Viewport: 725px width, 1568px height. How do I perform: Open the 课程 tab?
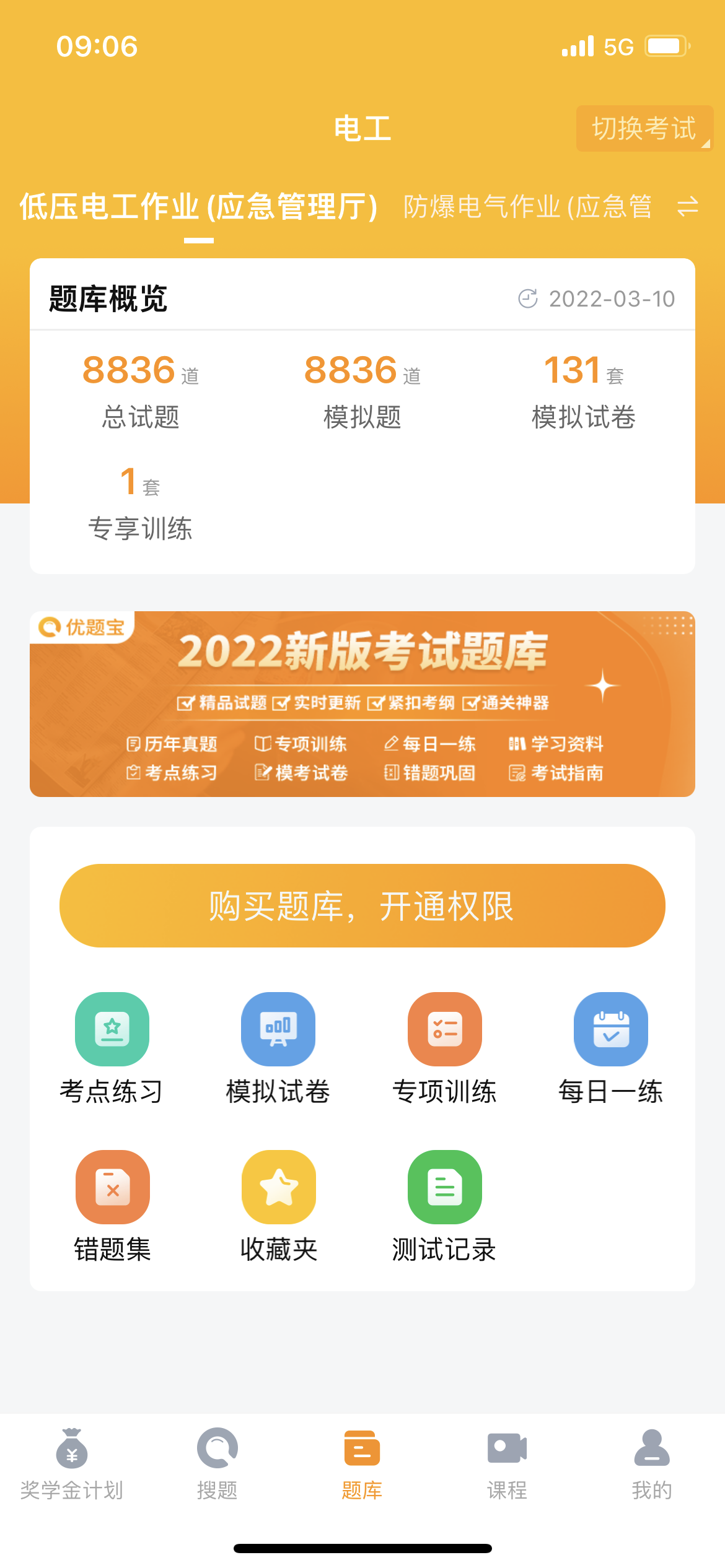[507, 1464]
